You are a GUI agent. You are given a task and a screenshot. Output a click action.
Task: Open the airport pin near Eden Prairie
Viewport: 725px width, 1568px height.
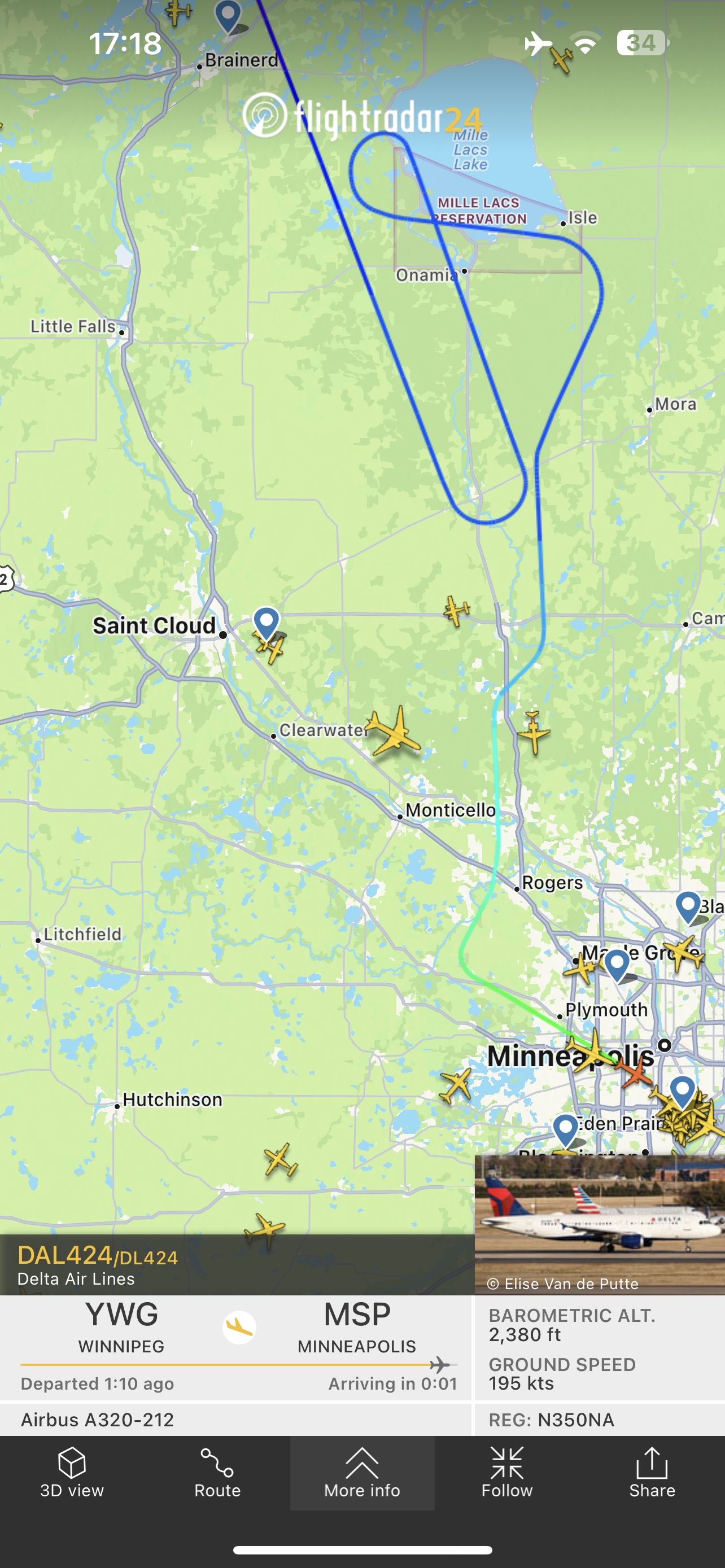click(566, 1130)
